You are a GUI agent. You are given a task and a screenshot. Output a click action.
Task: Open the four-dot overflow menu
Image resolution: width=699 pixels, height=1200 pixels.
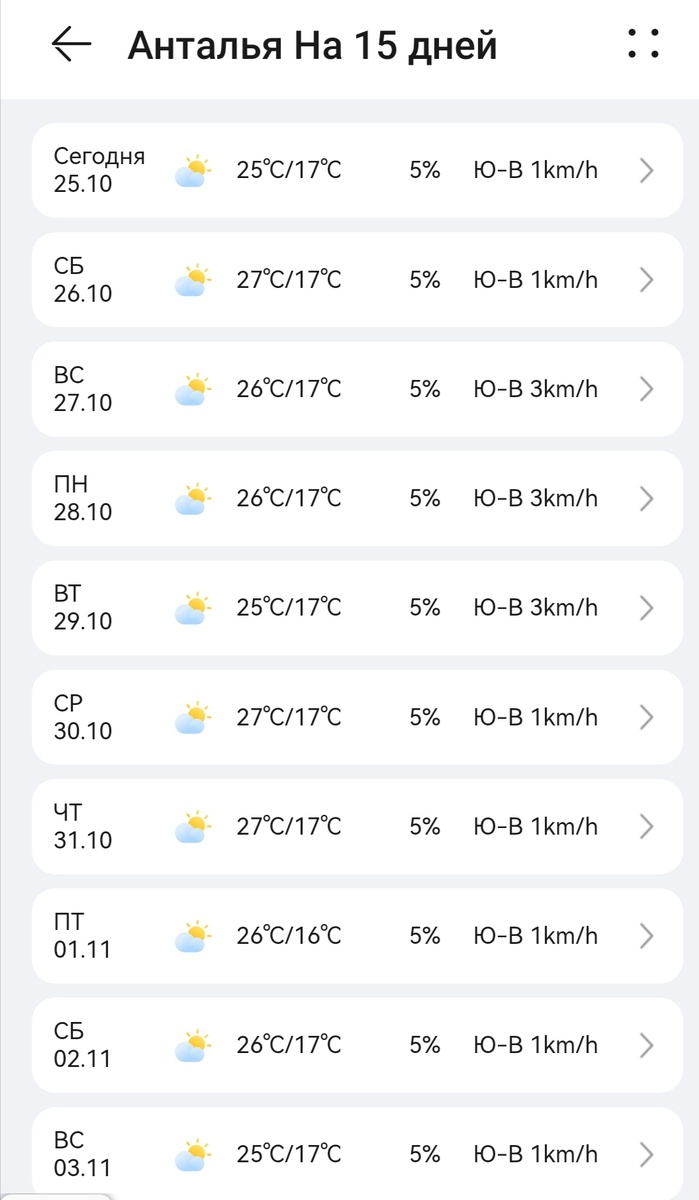point(643,44)
